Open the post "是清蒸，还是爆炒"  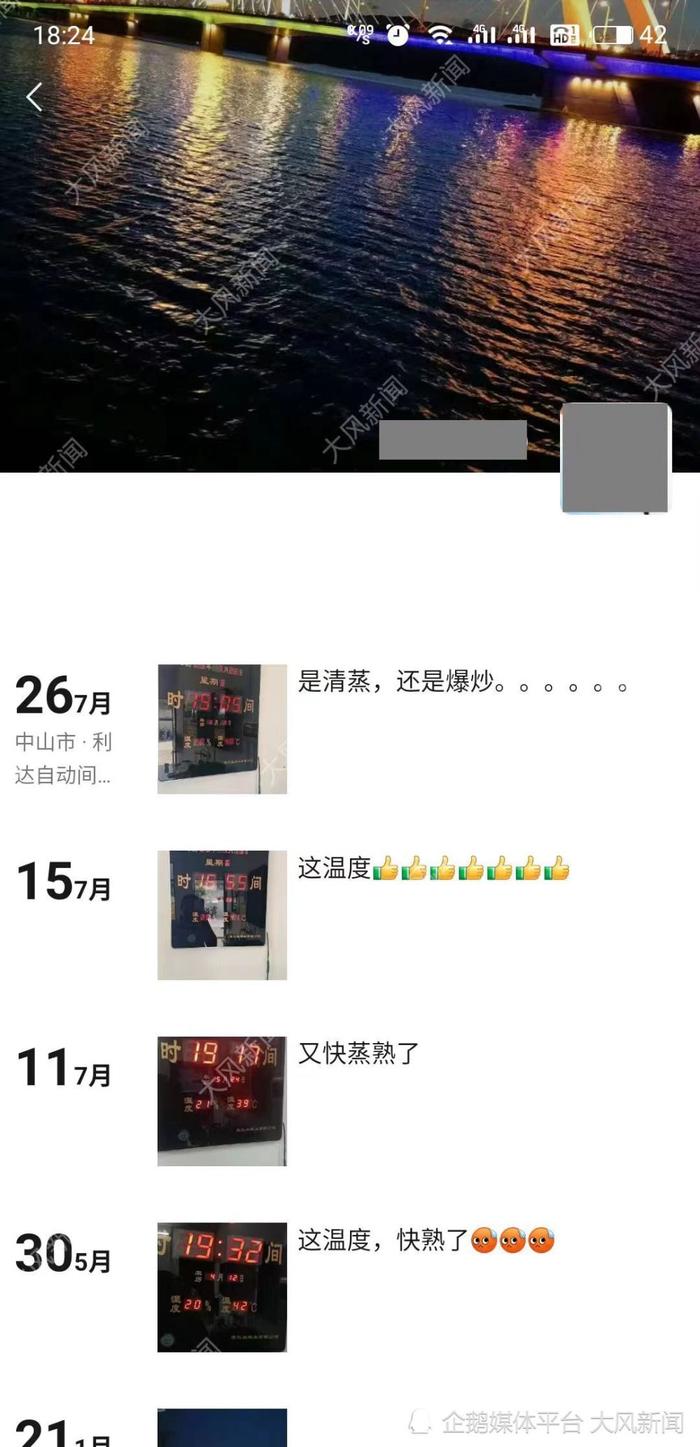coord(463,684)
